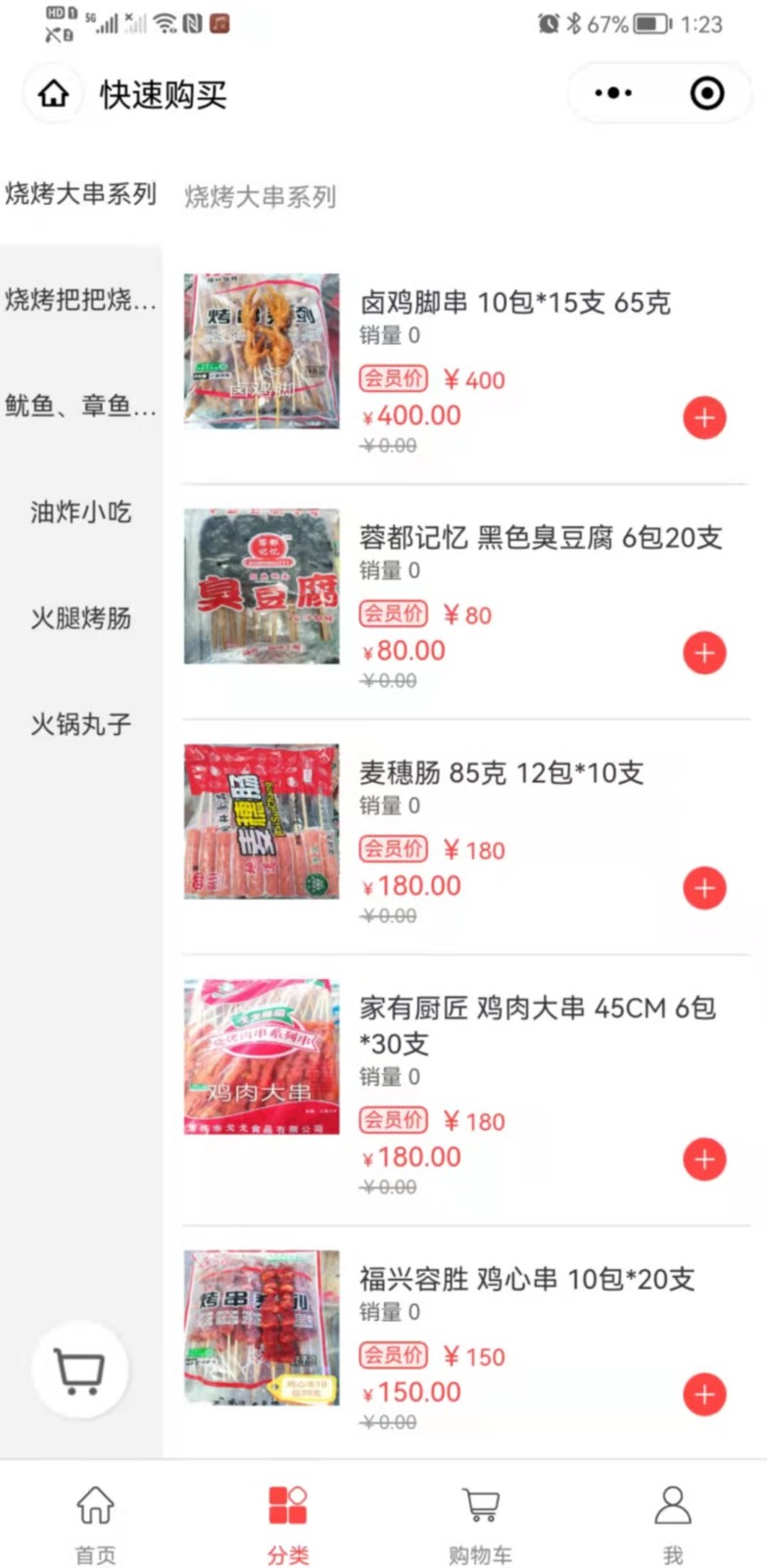Add 蓉都记忆 黑色臭豆腐 to the cart
The height and width of the screenshot is (1568, 767).
[x=704, y=654]
